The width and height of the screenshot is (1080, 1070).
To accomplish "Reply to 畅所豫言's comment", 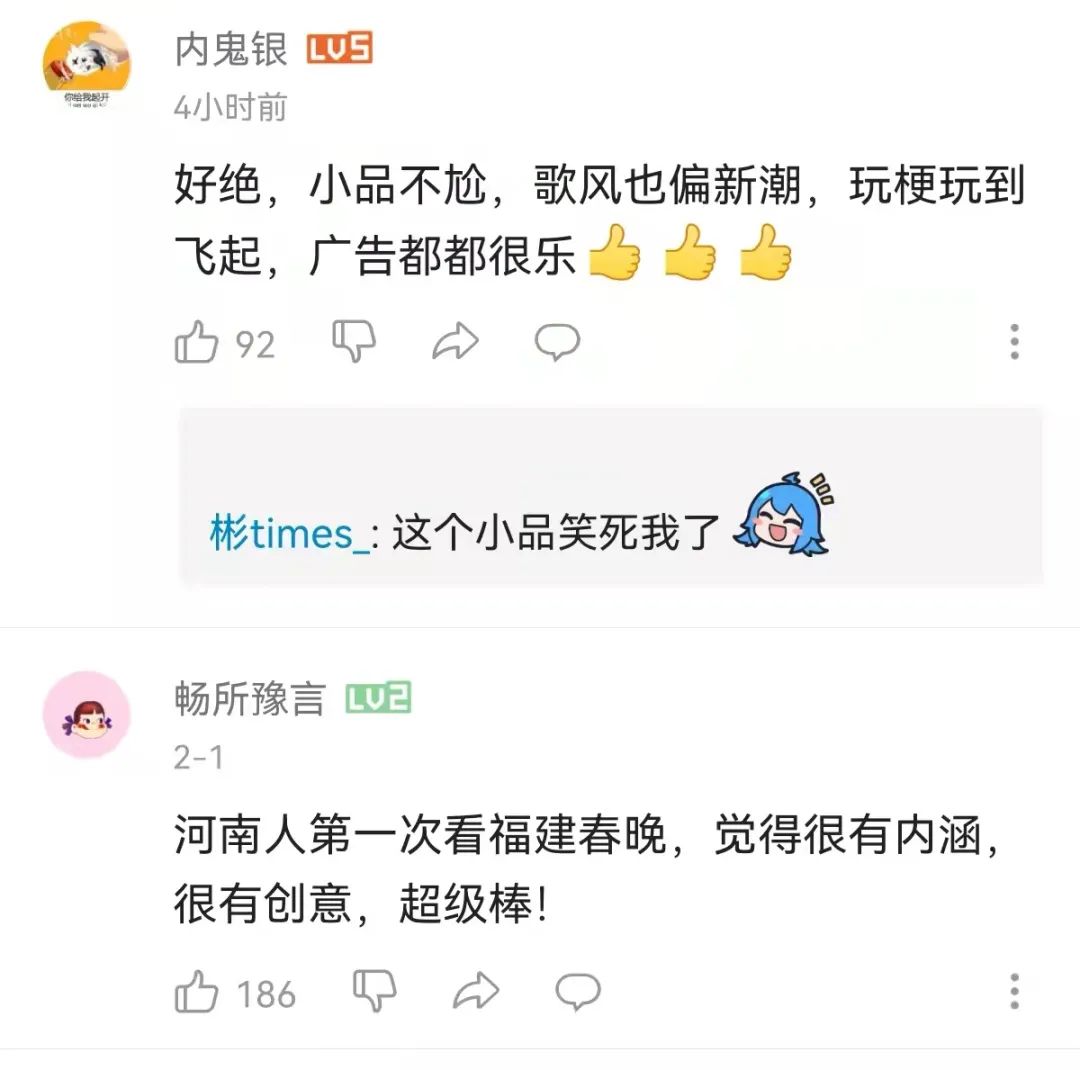I will (x=578, y=992).
